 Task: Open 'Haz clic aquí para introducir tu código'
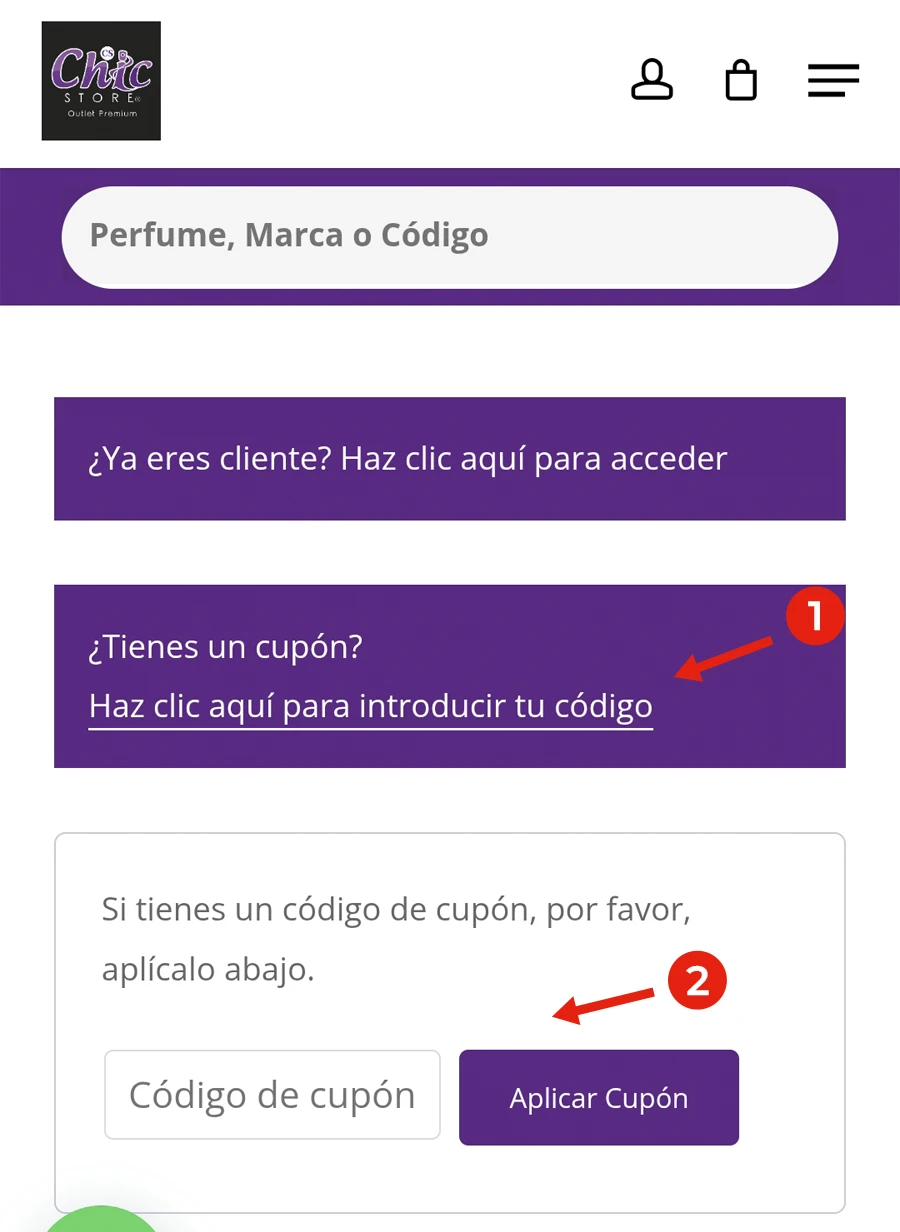coord(370,705)
